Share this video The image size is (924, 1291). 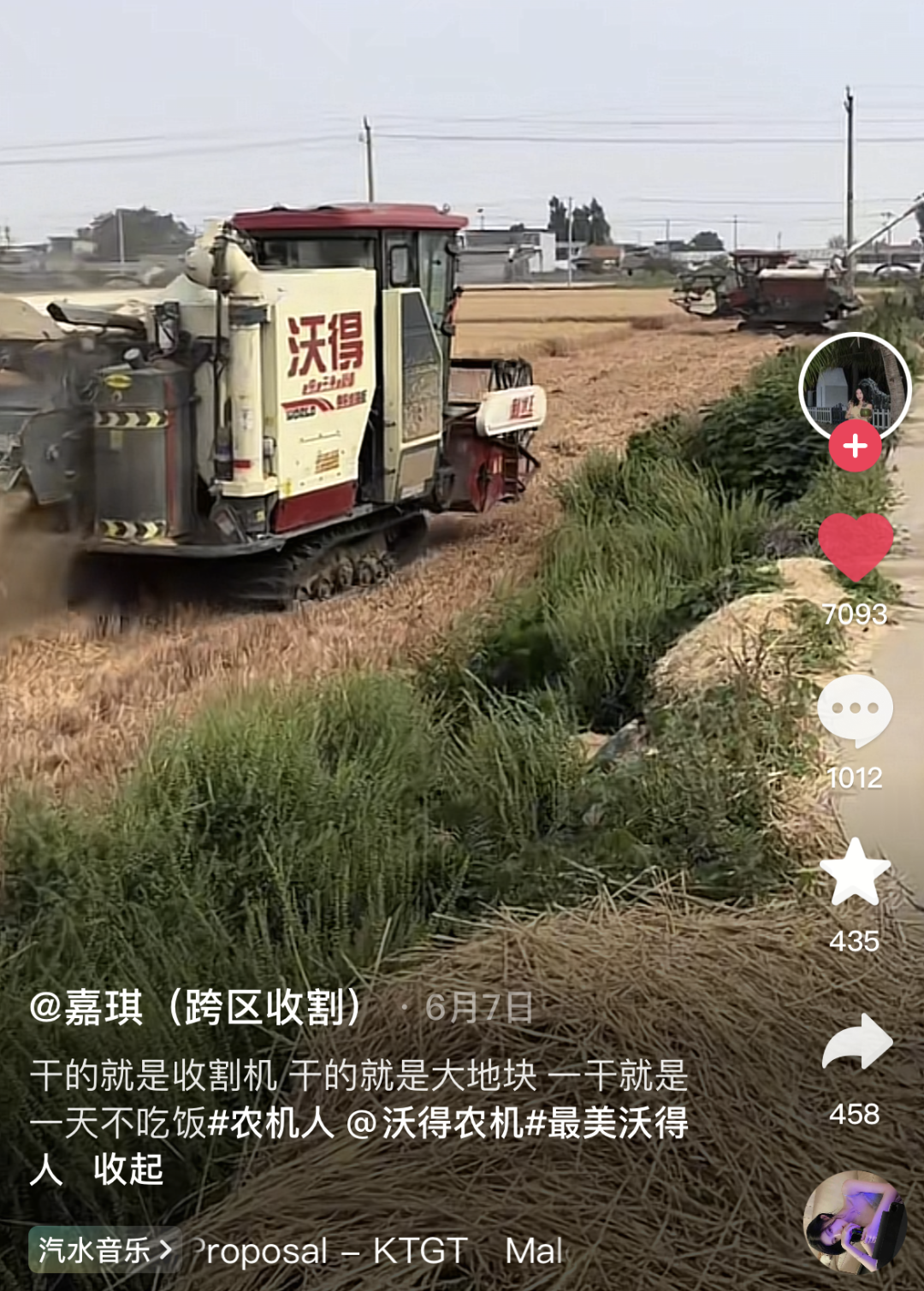tap(856, 1042)
